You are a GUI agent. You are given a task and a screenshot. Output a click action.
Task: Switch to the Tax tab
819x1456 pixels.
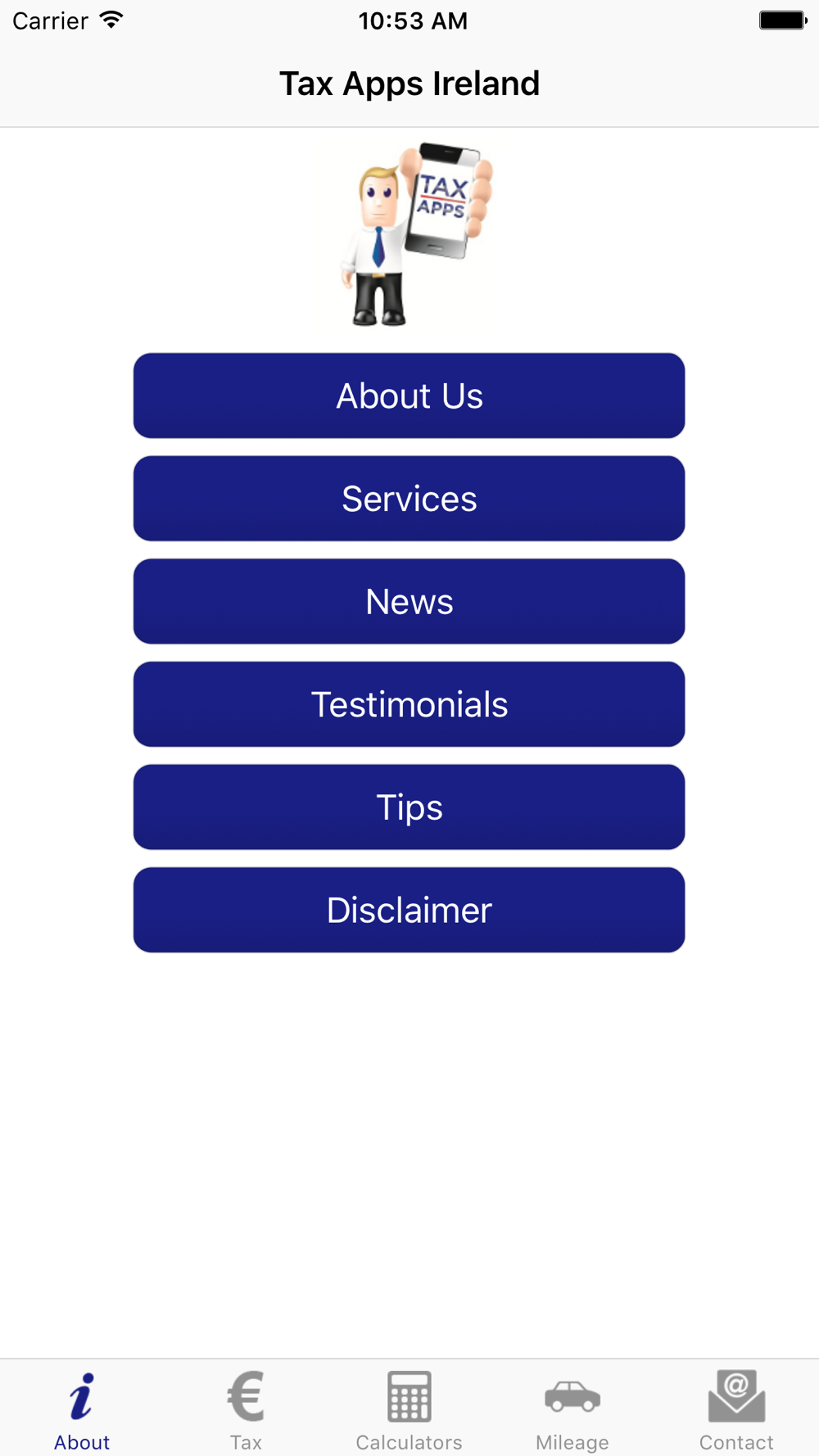click(x=246, y=1409)
